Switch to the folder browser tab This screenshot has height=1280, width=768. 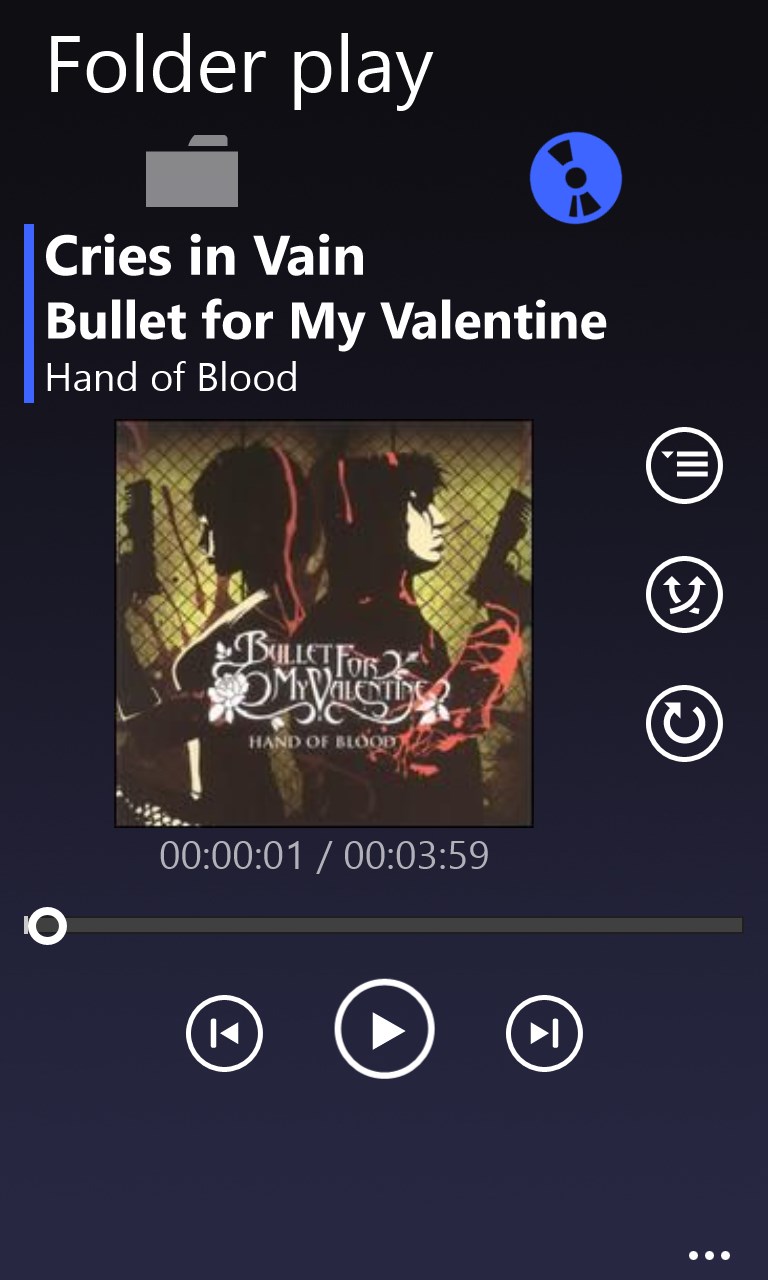pos(192,173)
